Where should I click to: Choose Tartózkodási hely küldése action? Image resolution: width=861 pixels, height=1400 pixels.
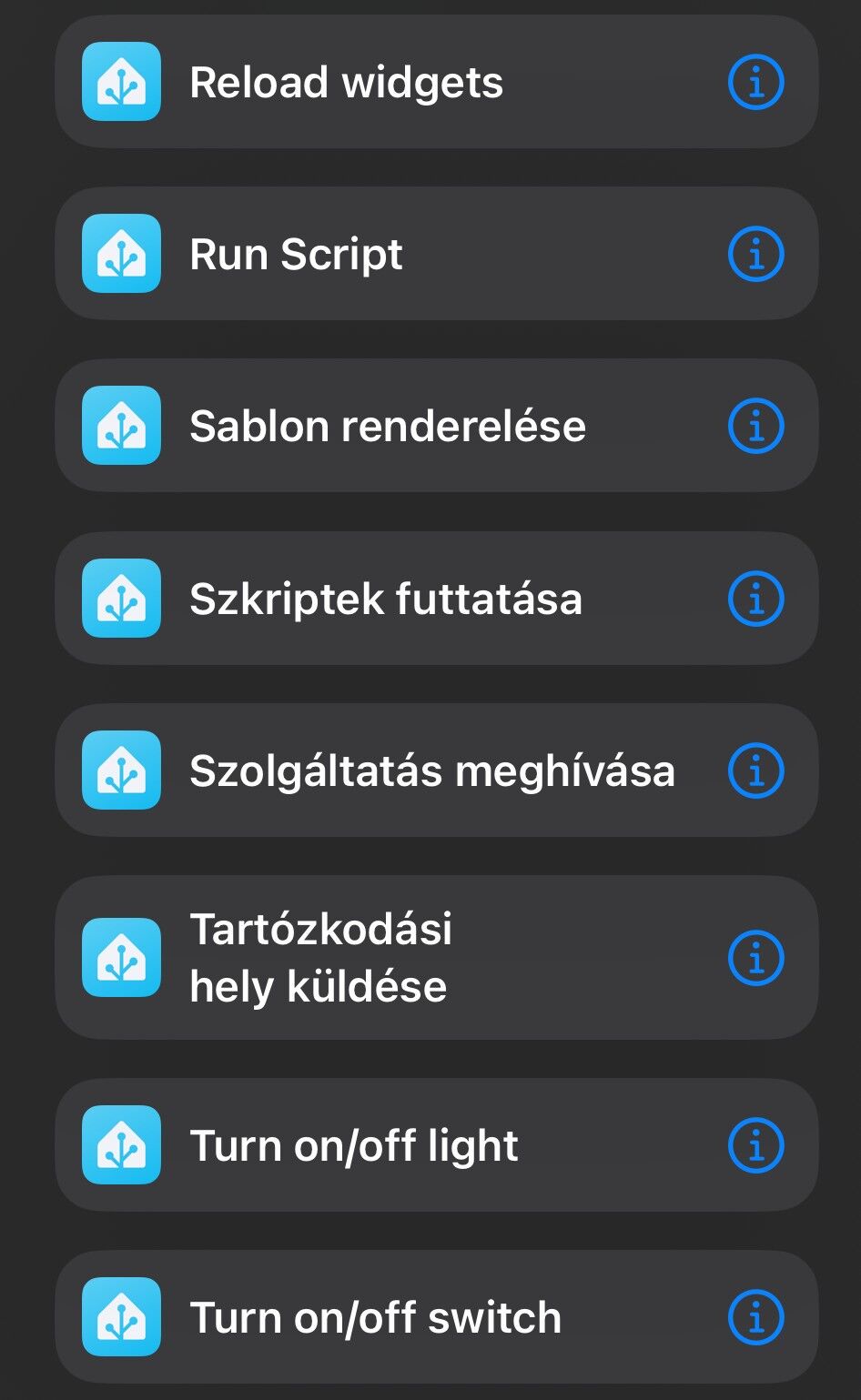[x=320, y=958]
